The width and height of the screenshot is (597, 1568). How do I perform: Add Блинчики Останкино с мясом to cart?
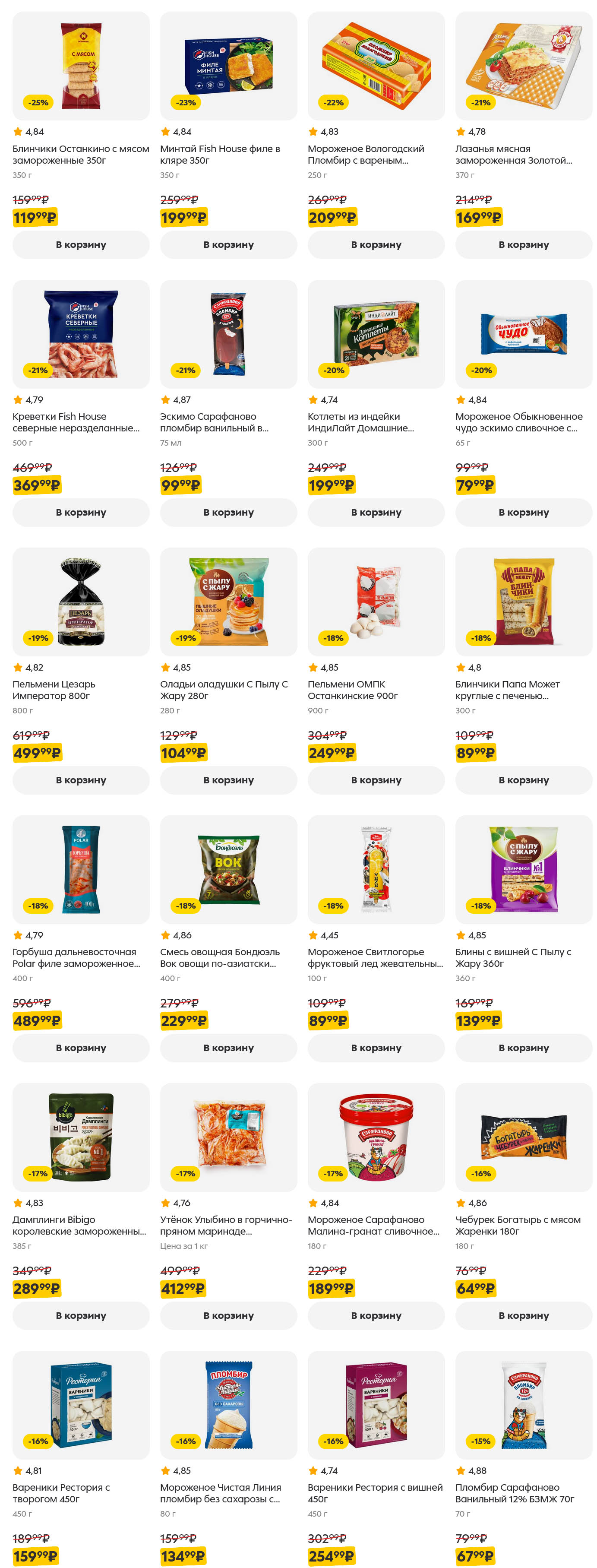coord(81,245)
